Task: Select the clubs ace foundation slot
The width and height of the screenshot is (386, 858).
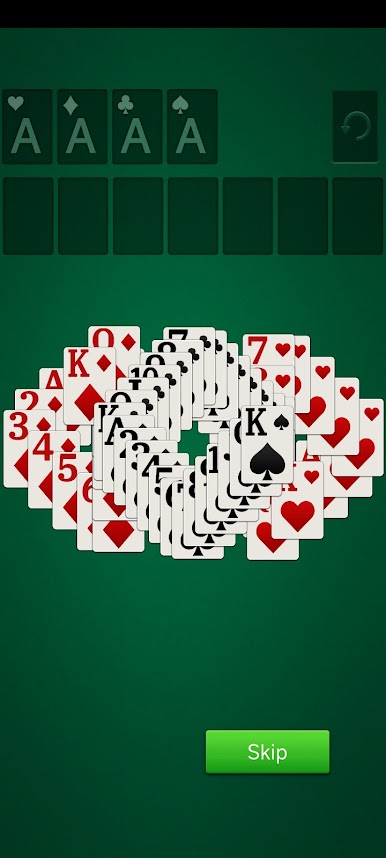Action: (x=137, y=126)
